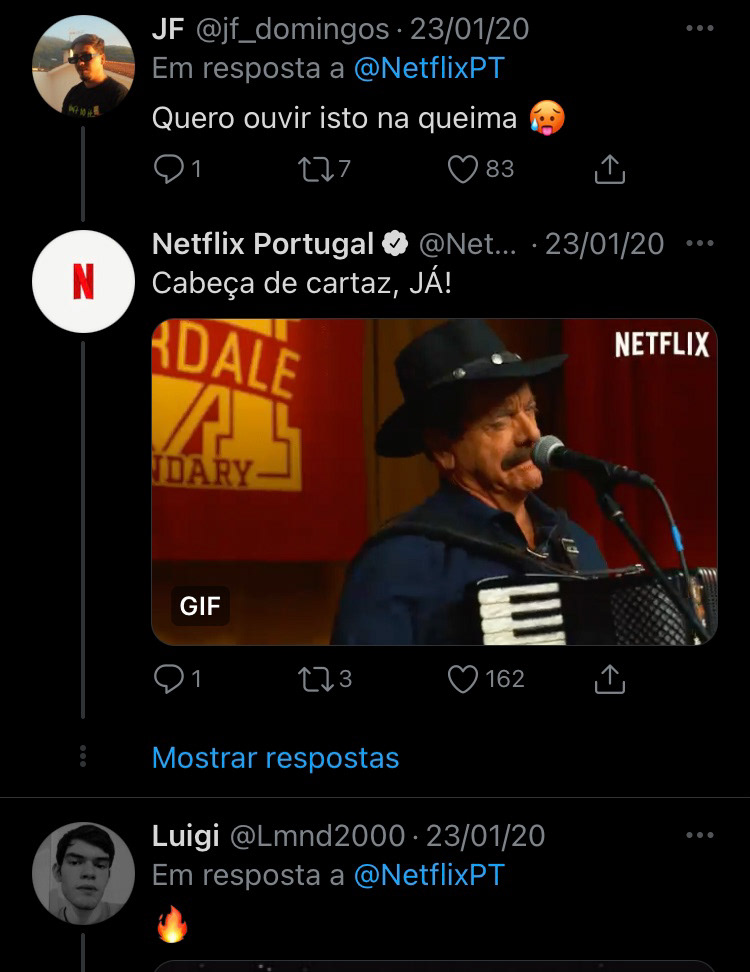750x972 pixels.
Task: Open overflow menu on Netflix Portugal's tweet
Action: [x=700, y=243]
